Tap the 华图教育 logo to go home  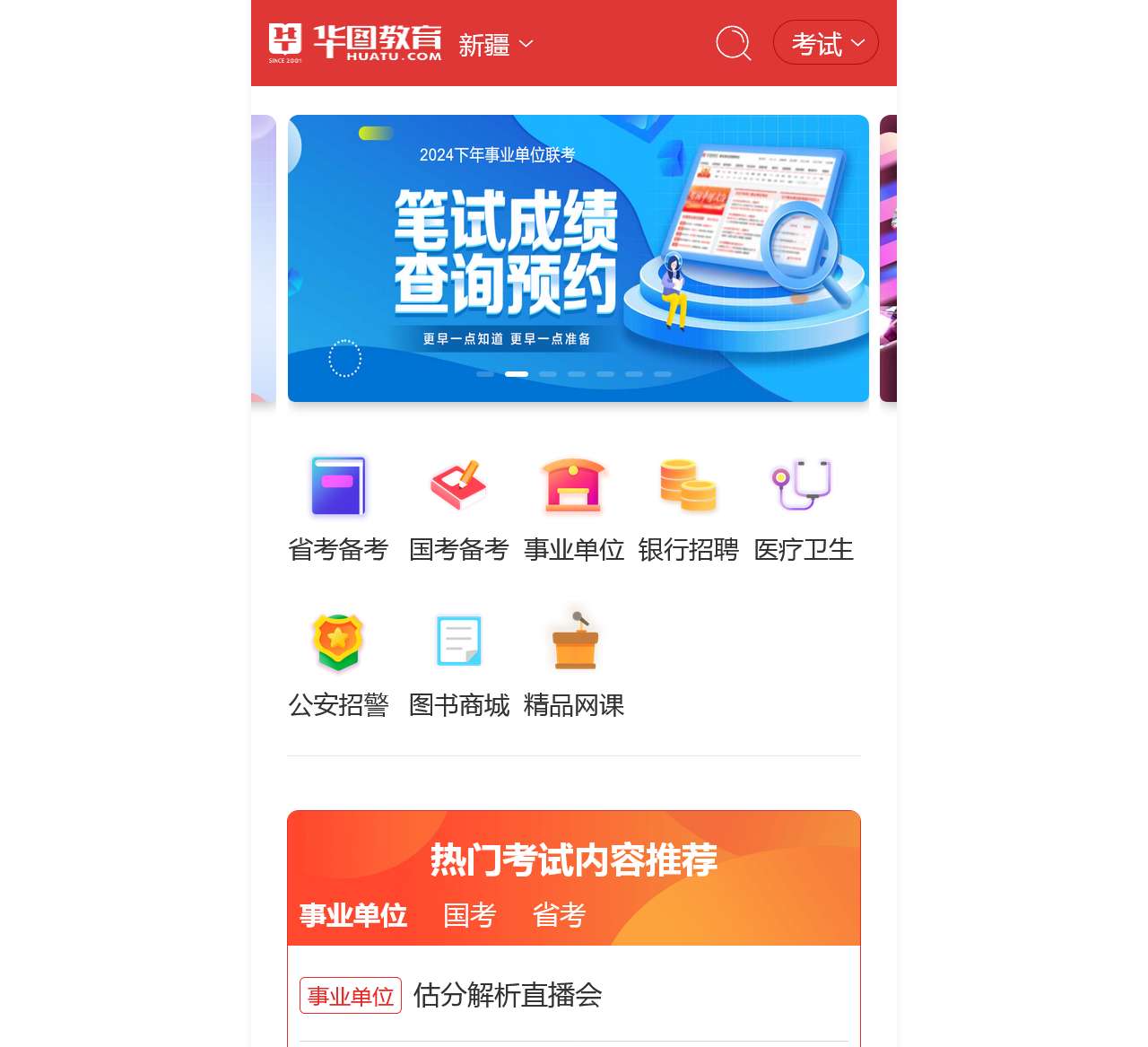[355, 43]
